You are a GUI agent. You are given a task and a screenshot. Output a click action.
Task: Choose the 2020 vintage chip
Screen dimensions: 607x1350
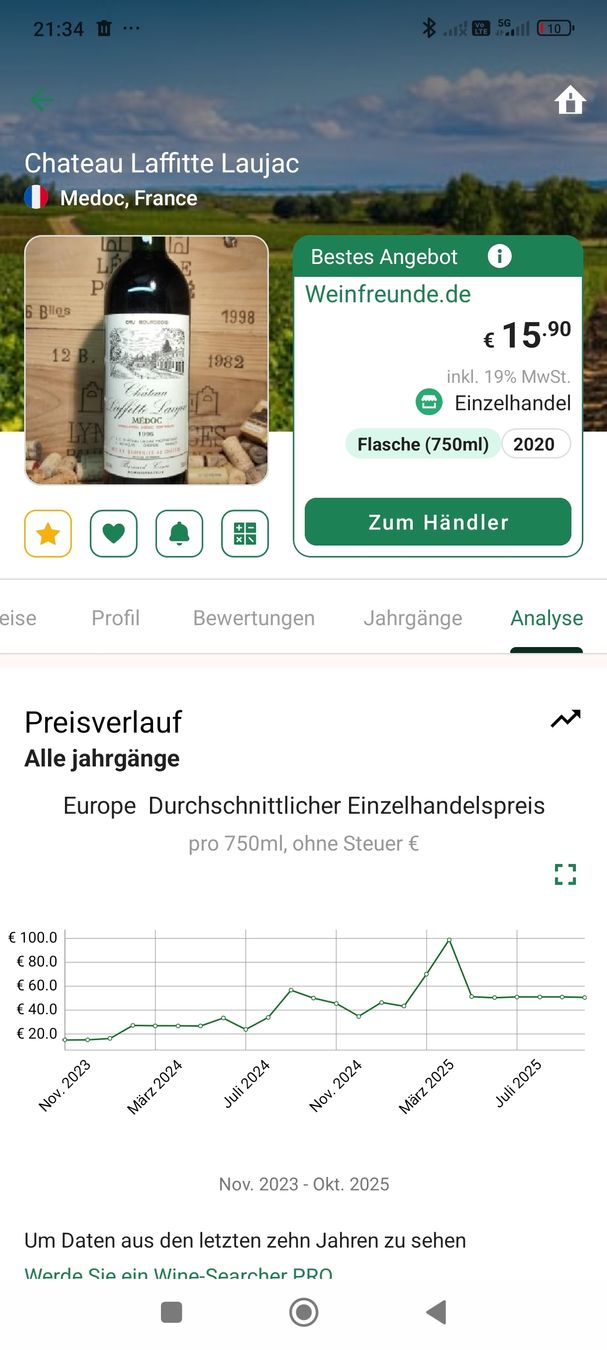pos(535,444)
